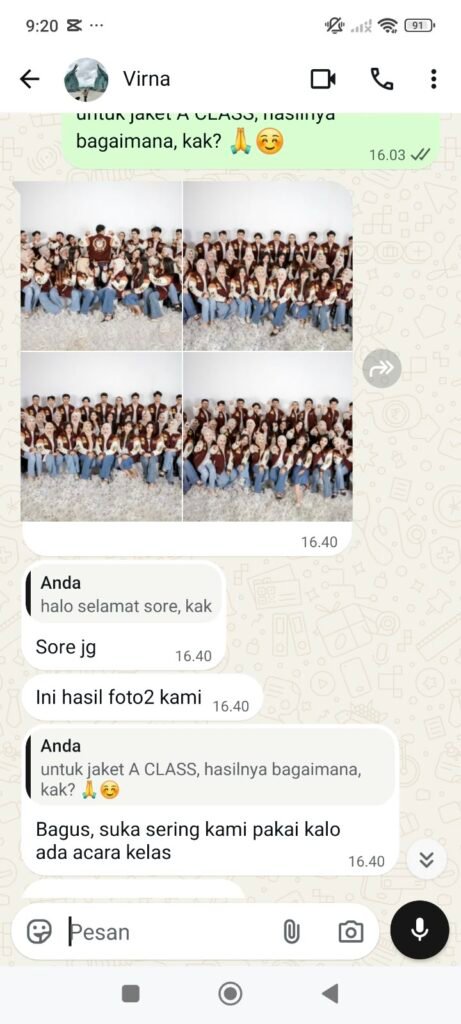Open the emoji and sticker picker
This screenshot has height=1024, width=461.
39,931
